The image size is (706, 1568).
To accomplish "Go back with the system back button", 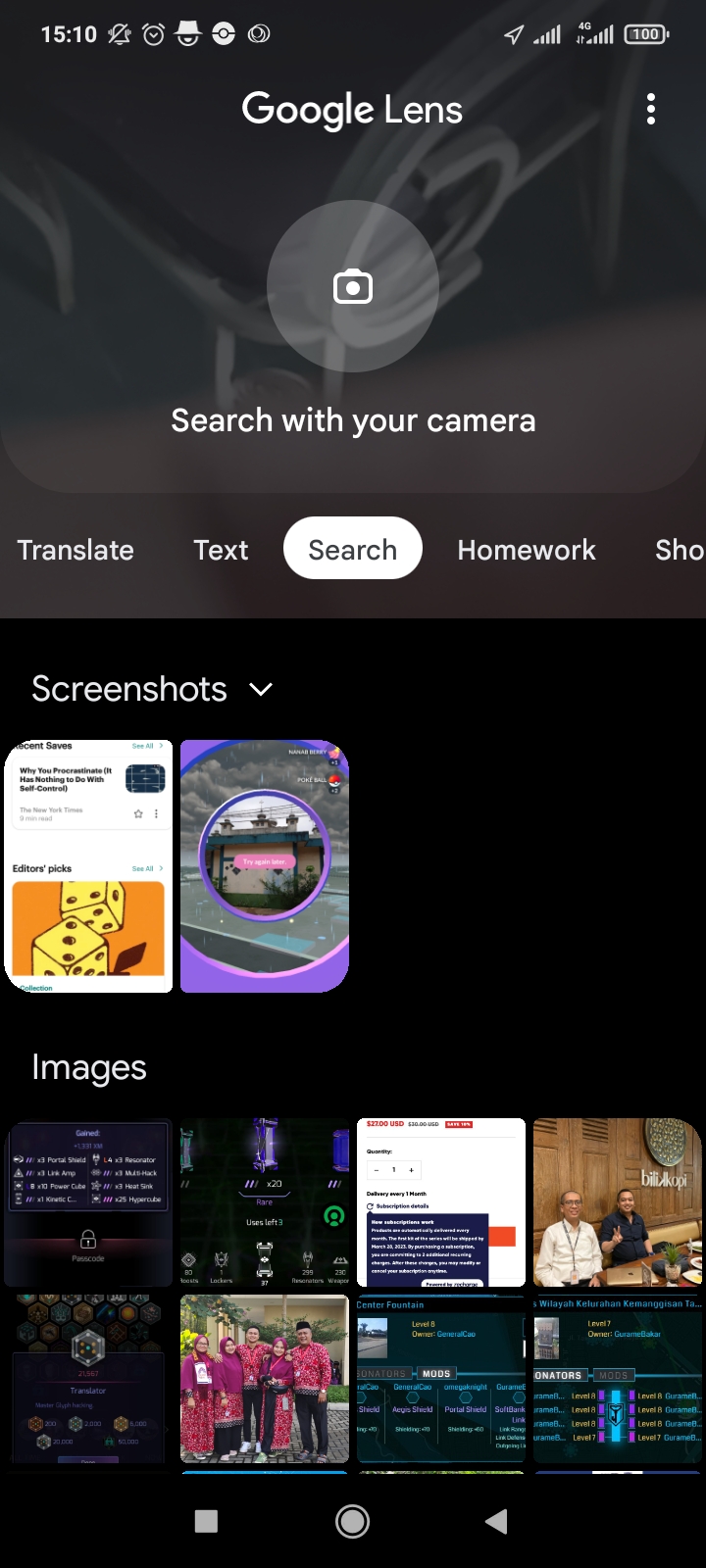I will coord(497,1521).
